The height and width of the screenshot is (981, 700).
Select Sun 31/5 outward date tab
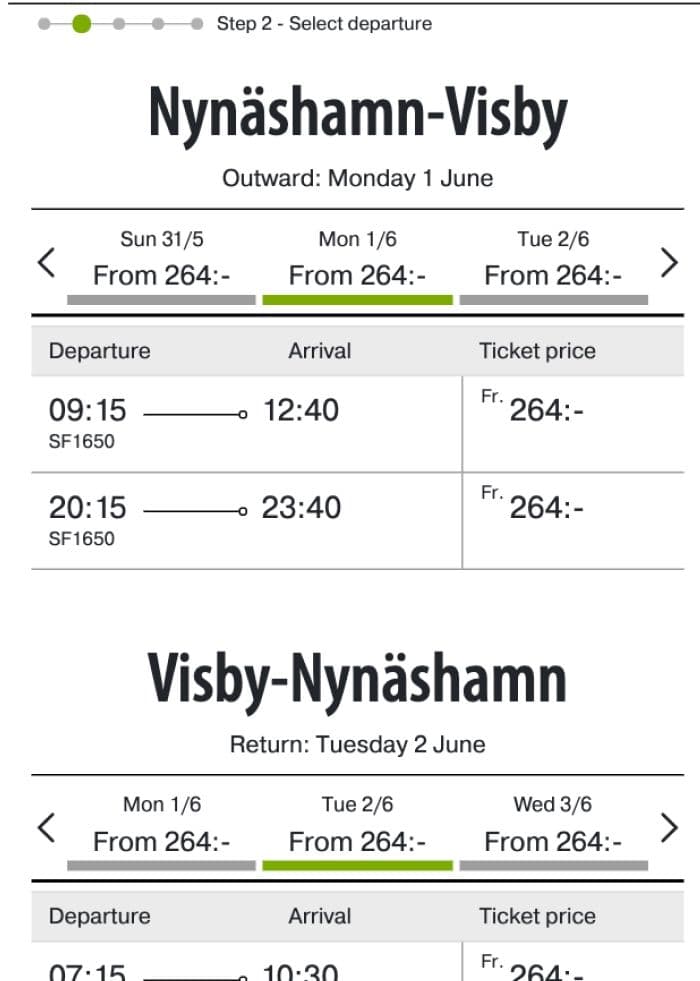click(161, 261)
